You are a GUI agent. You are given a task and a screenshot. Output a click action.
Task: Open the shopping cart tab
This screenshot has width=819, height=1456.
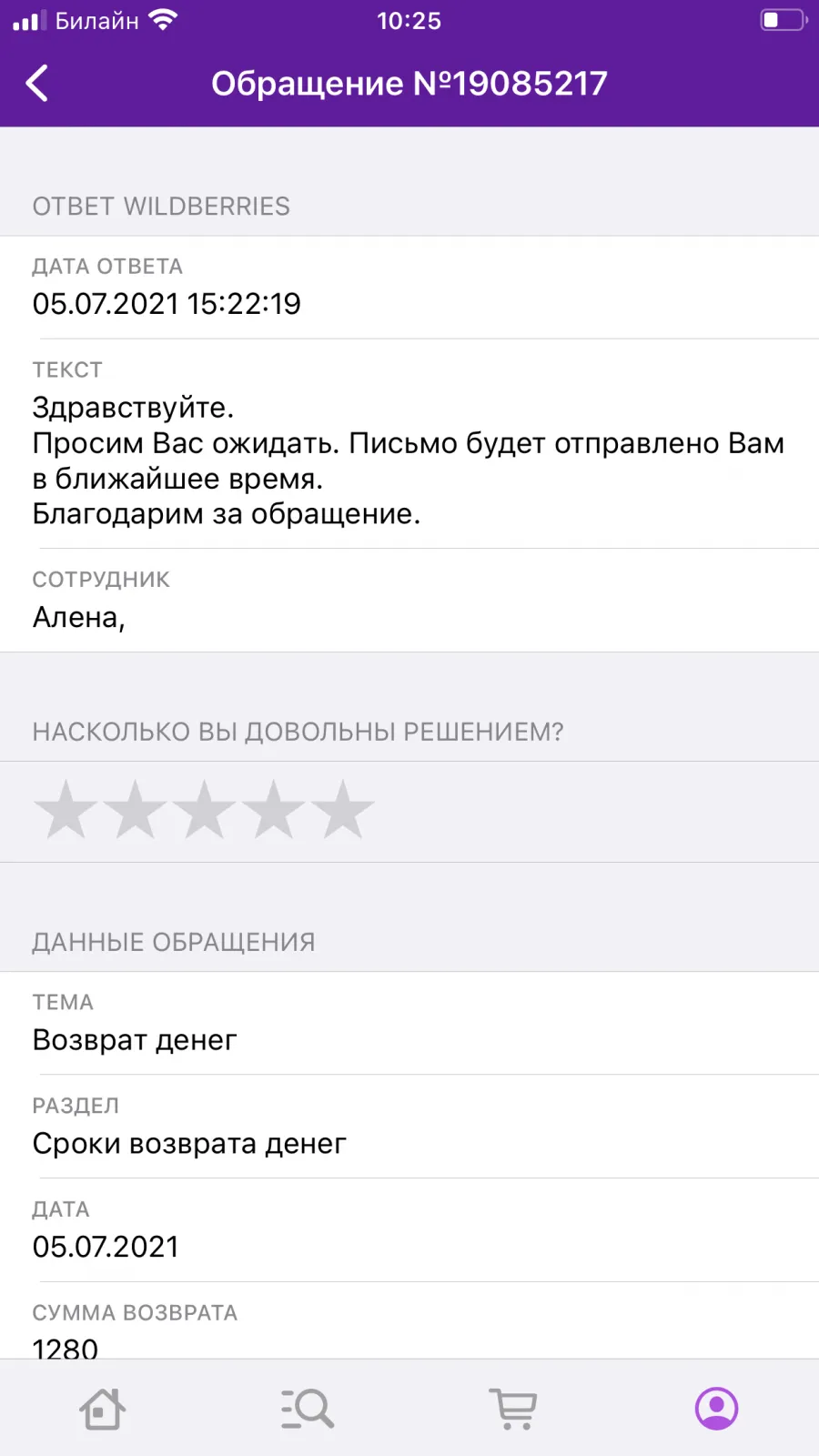(513, 1409)
